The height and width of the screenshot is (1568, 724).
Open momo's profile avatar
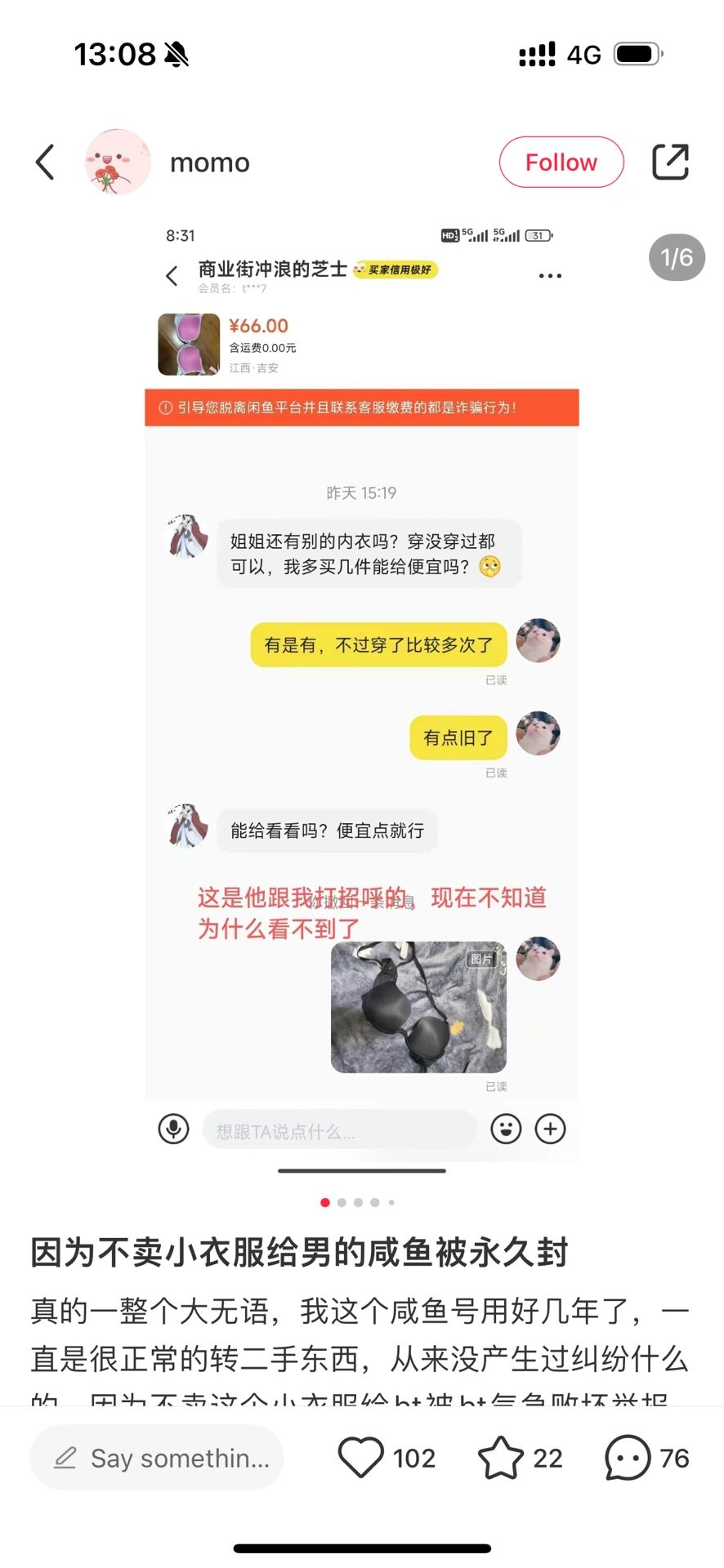click(x=118, y=162)
